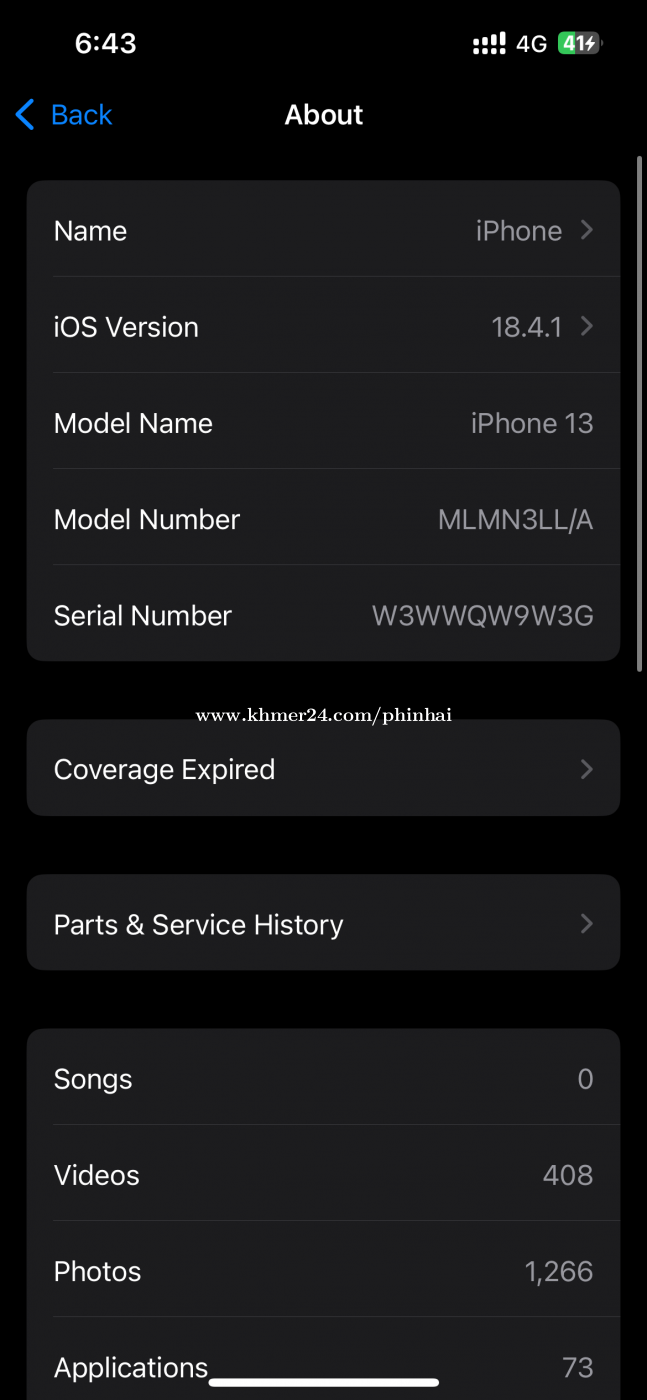
Task: Open the Name row to rename iPhone
Action: 323,231
